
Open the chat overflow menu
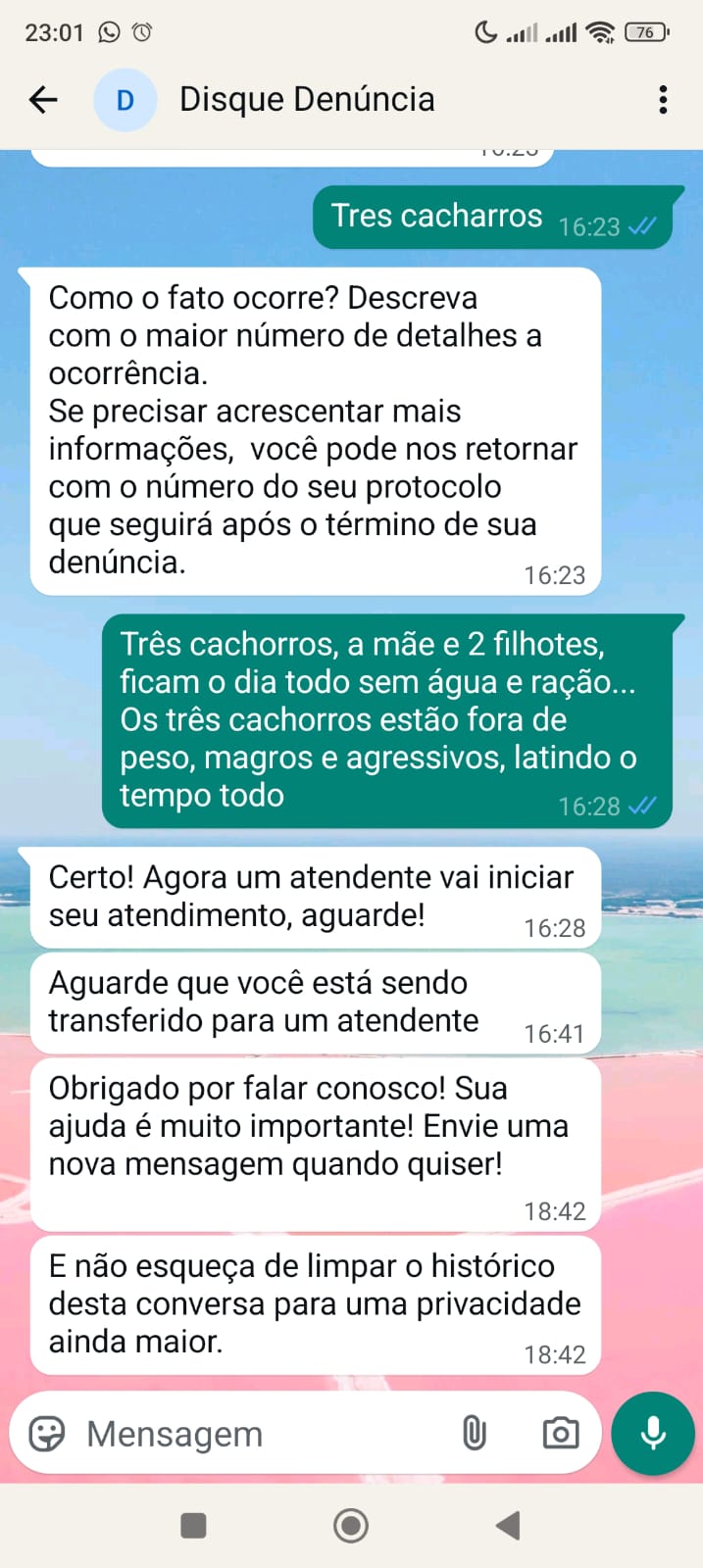pyautogui.click(x=663, y=99)
